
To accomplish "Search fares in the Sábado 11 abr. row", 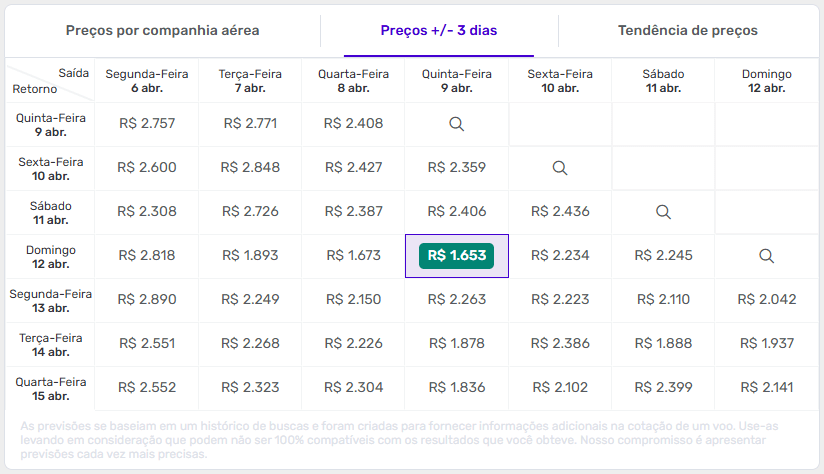I will (663, 212).
